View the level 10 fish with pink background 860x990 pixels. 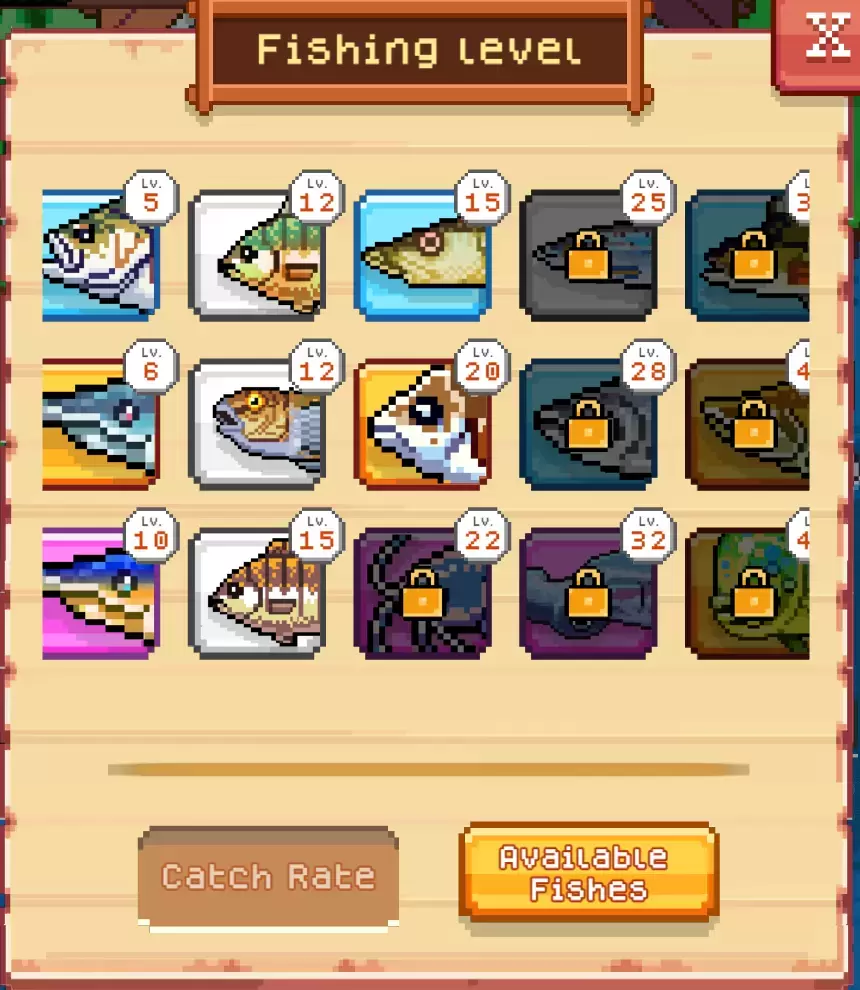coord(98,594)
